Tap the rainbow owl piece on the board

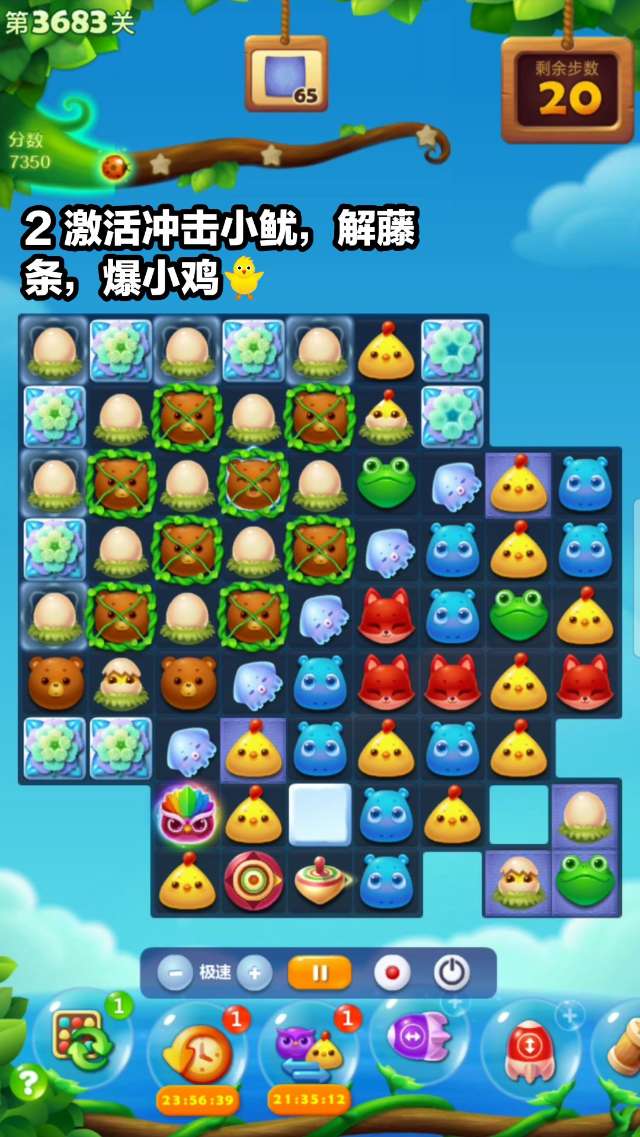[187, 813]
